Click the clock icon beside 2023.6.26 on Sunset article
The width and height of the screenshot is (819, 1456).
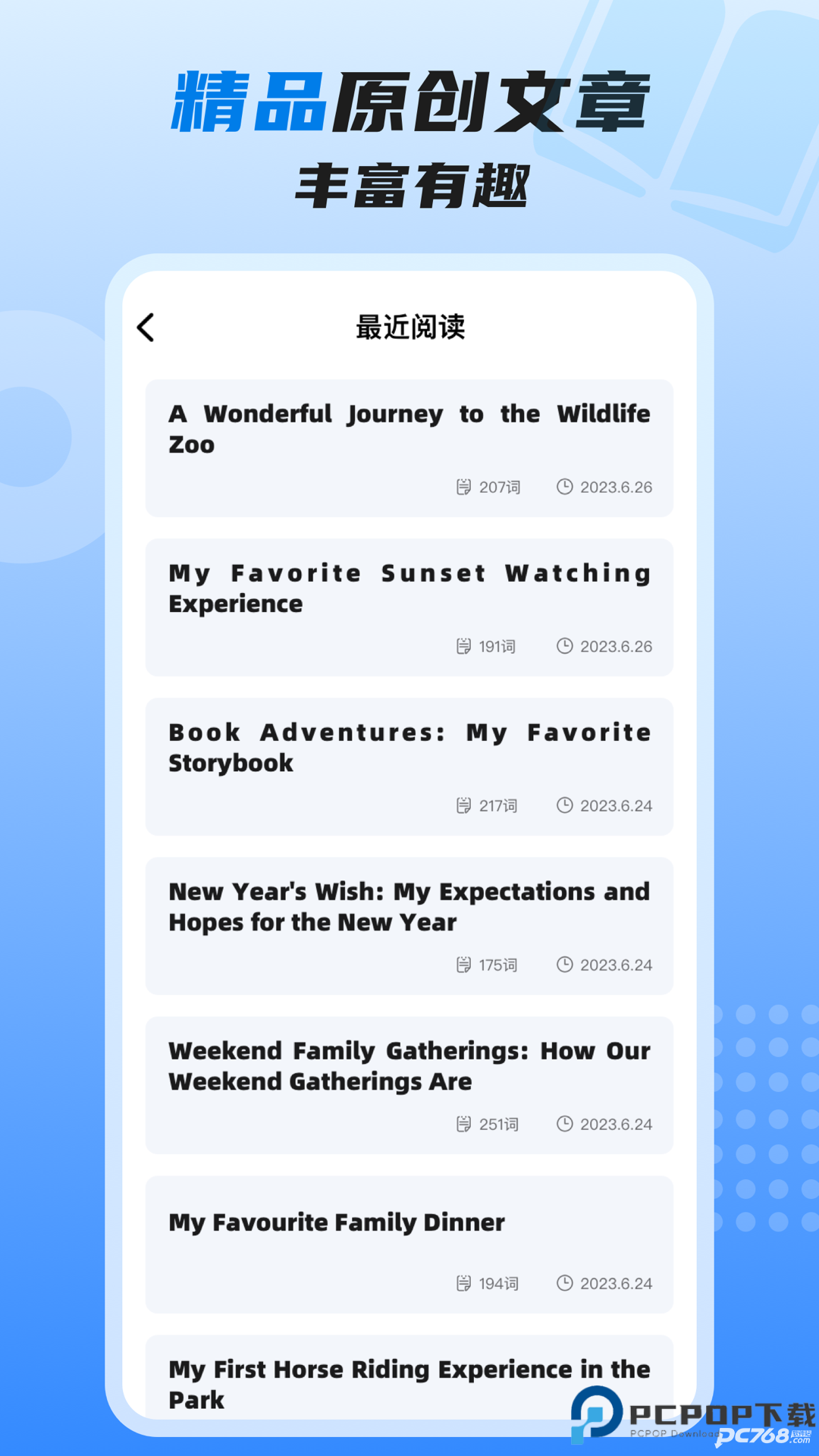click(565, 647)
